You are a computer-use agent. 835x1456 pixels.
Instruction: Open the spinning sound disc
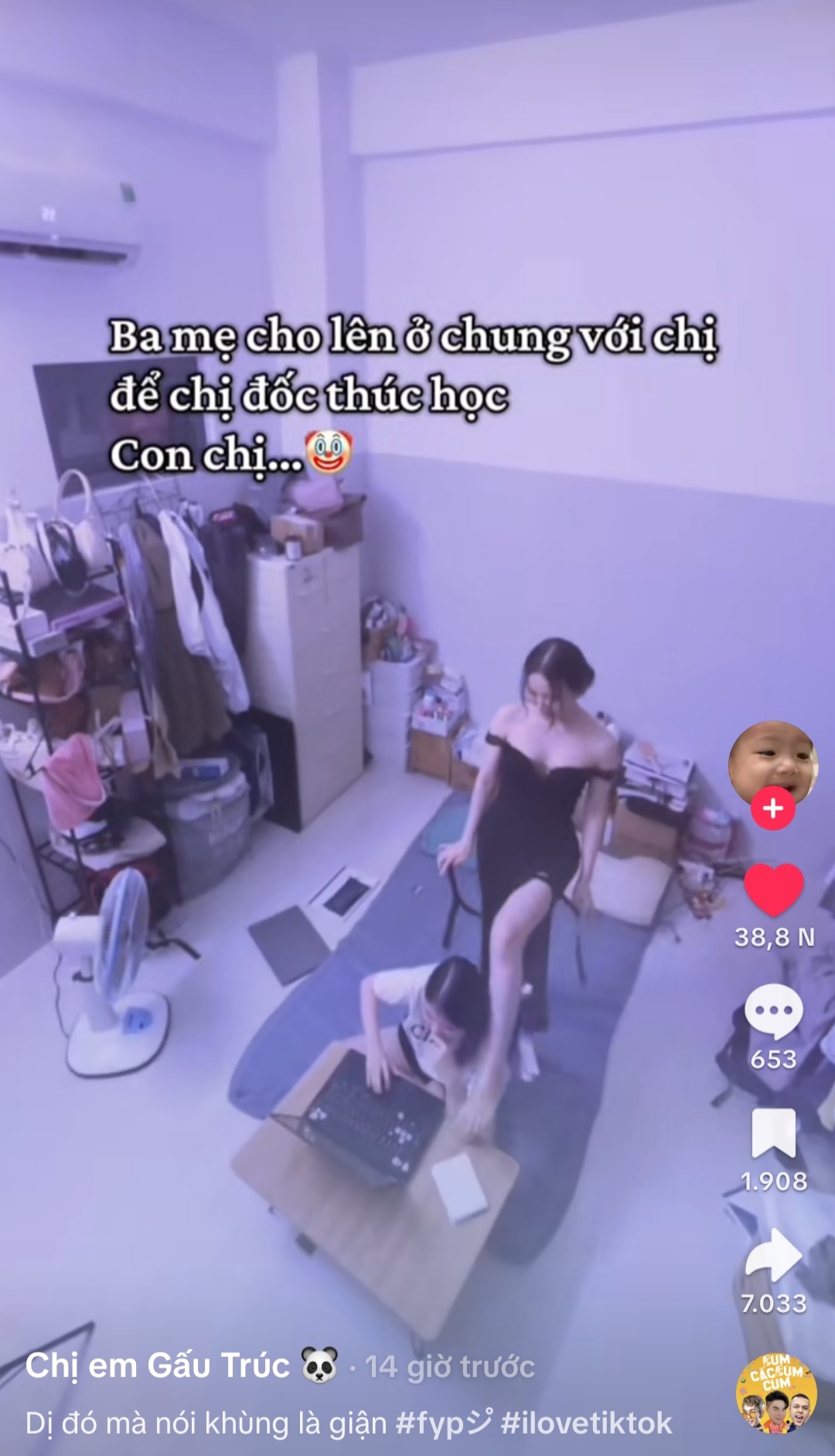[775, 1393]
